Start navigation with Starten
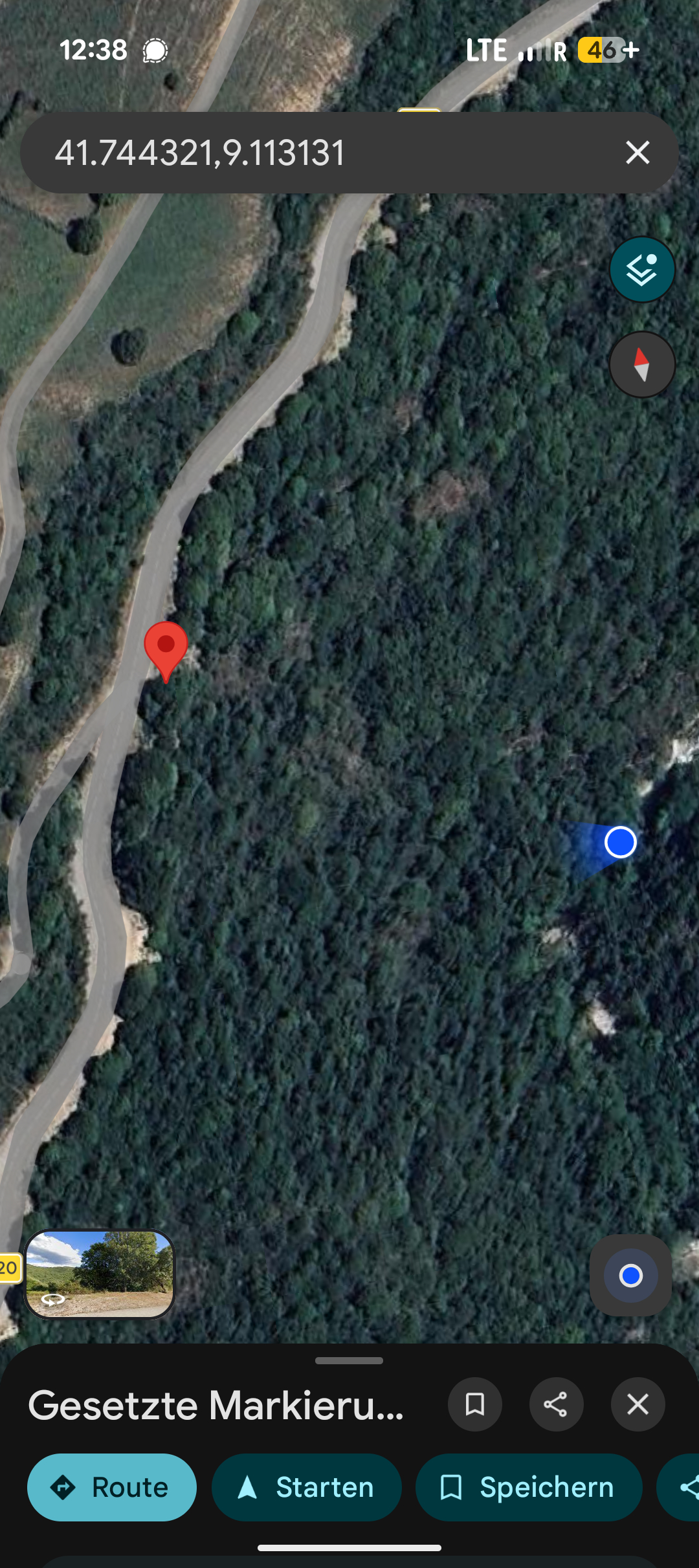The width and height of the screenshot is (699, 1568). (307, 1487)
